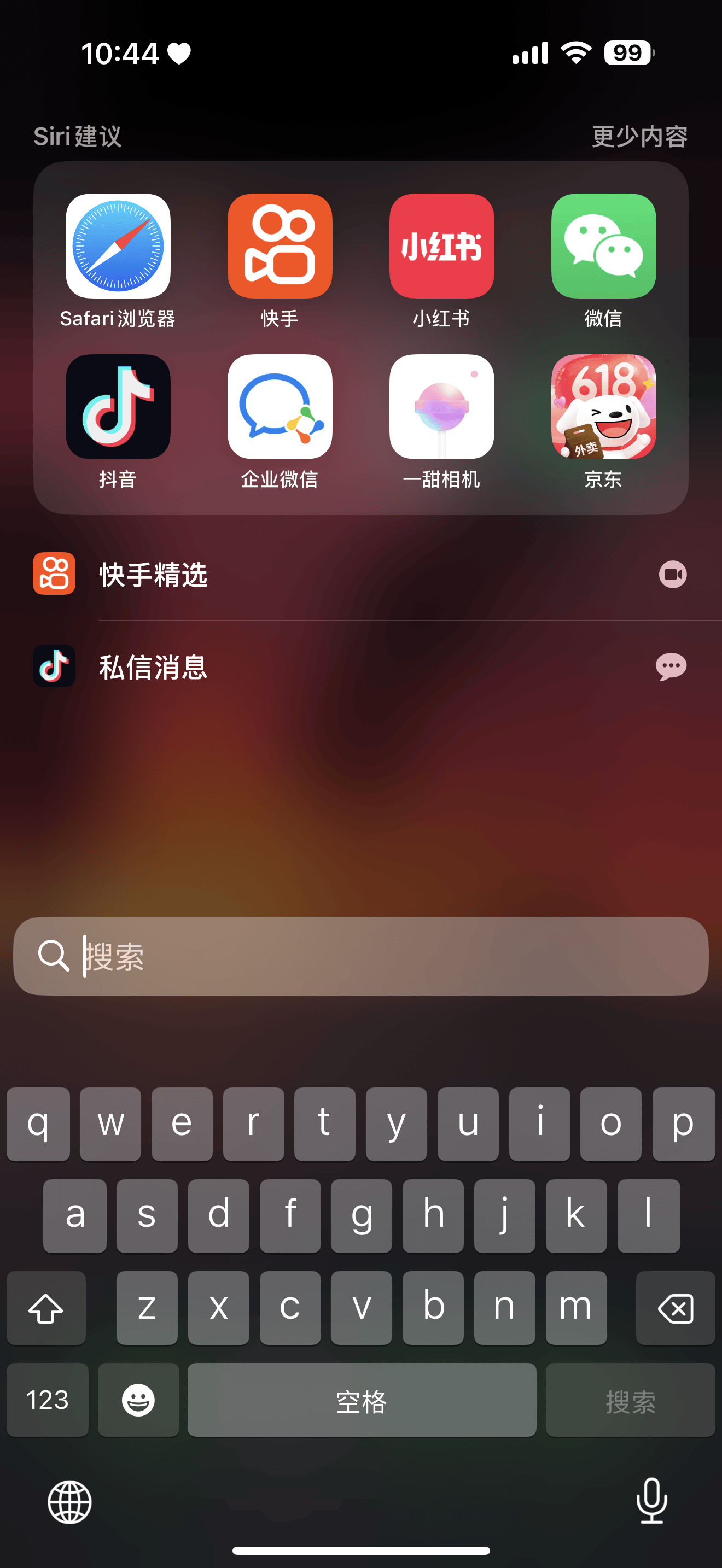722x1568 pixels.
Task: Launch the 京东 app icon
Action: point(603,407)
